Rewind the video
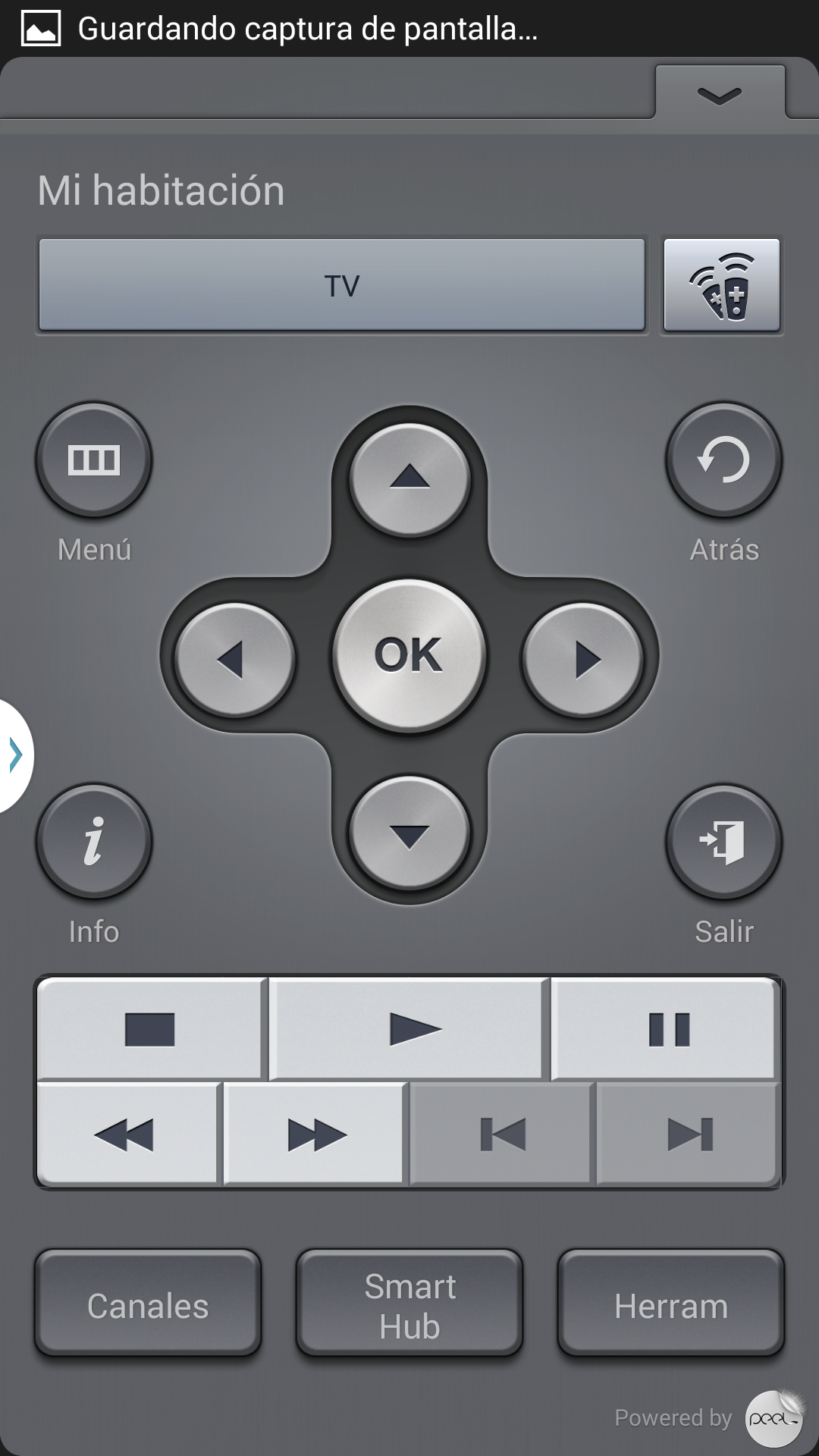Image resolution: width=819 pixels, height=1456 pixels. pyautogui.click(x=127, y=1134)
